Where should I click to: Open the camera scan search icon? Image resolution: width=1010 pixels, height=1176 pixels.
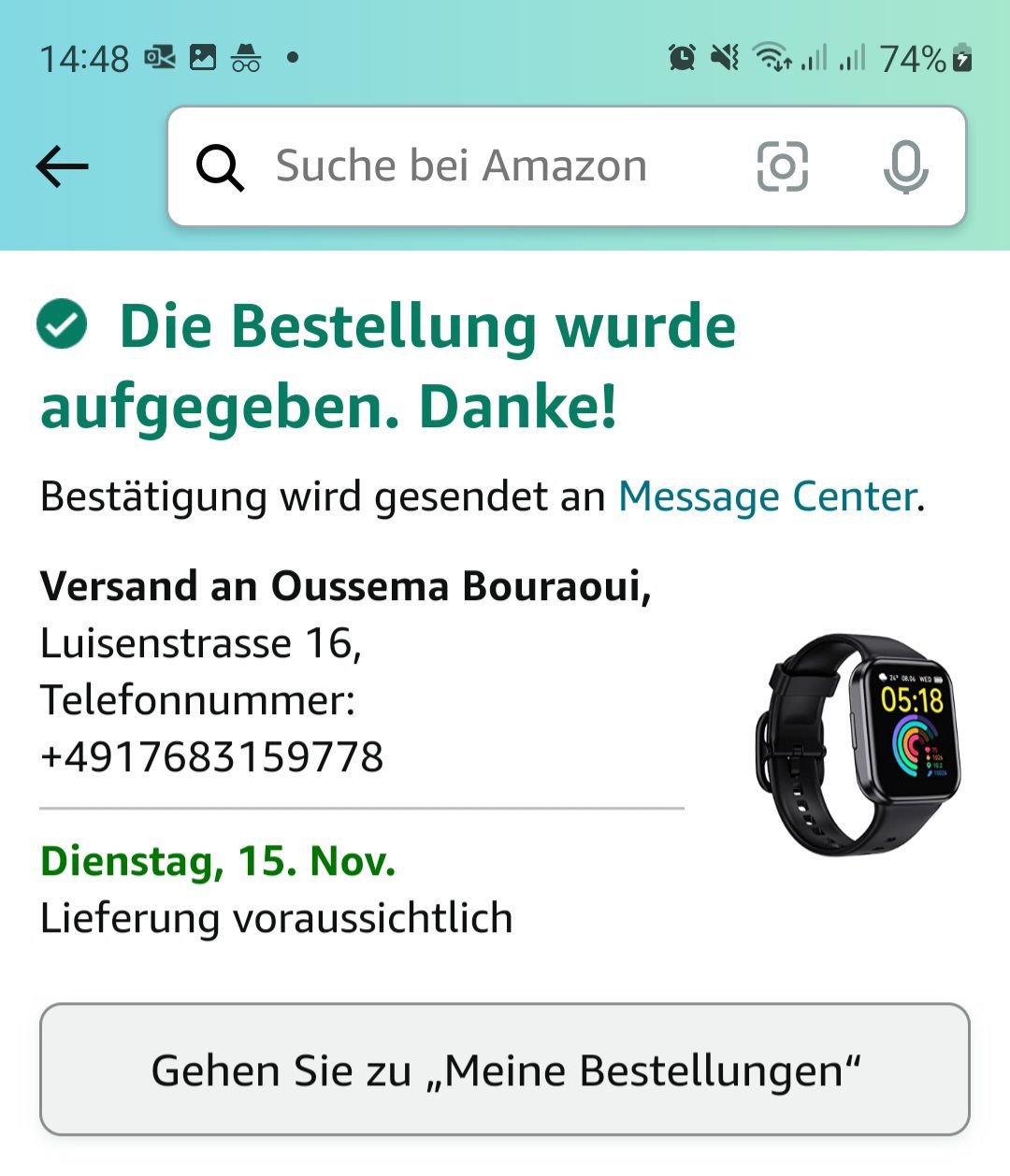tap(782, 166)
